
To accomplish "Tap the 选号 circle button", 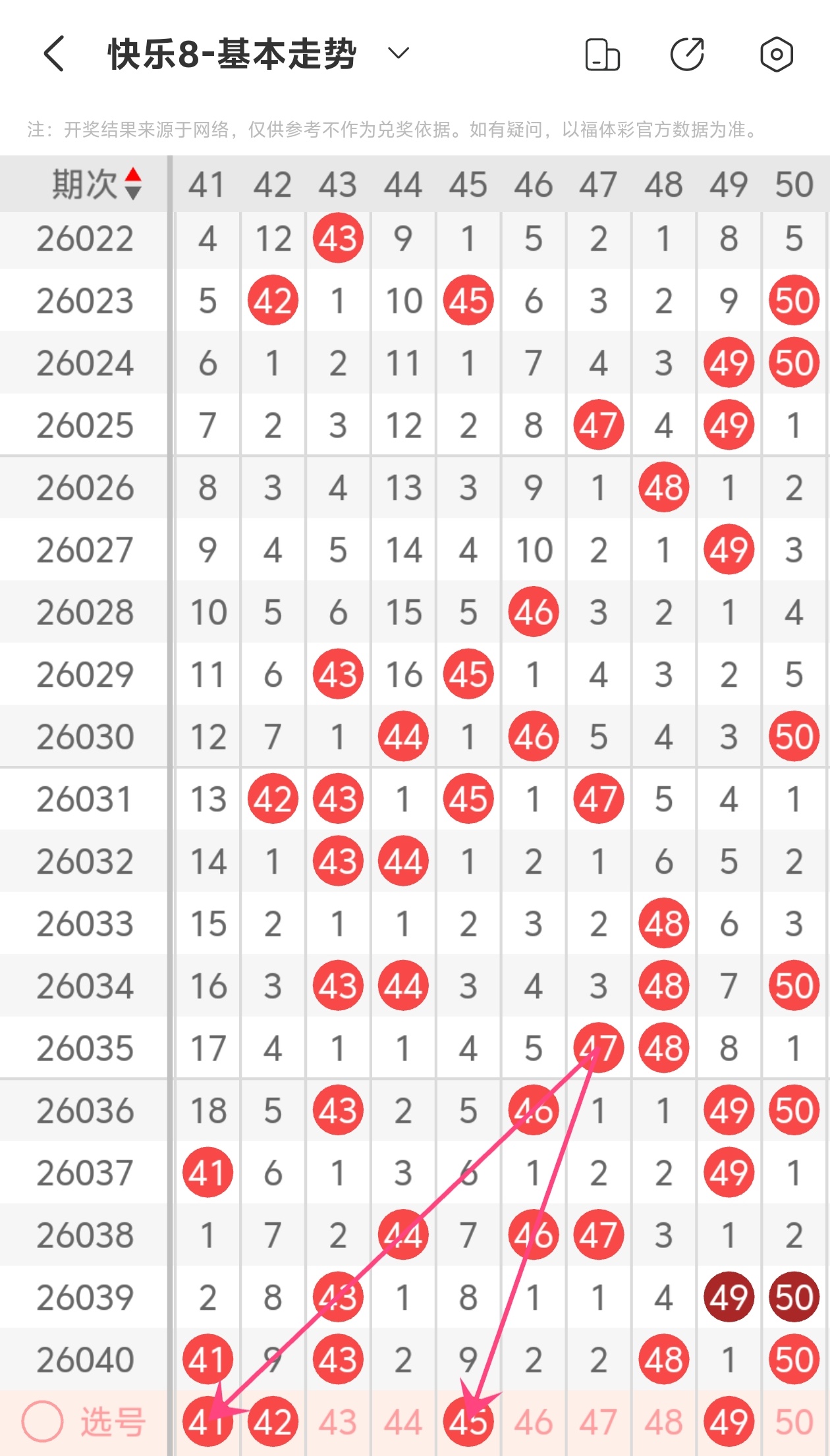I will (x=42, y=1422).
